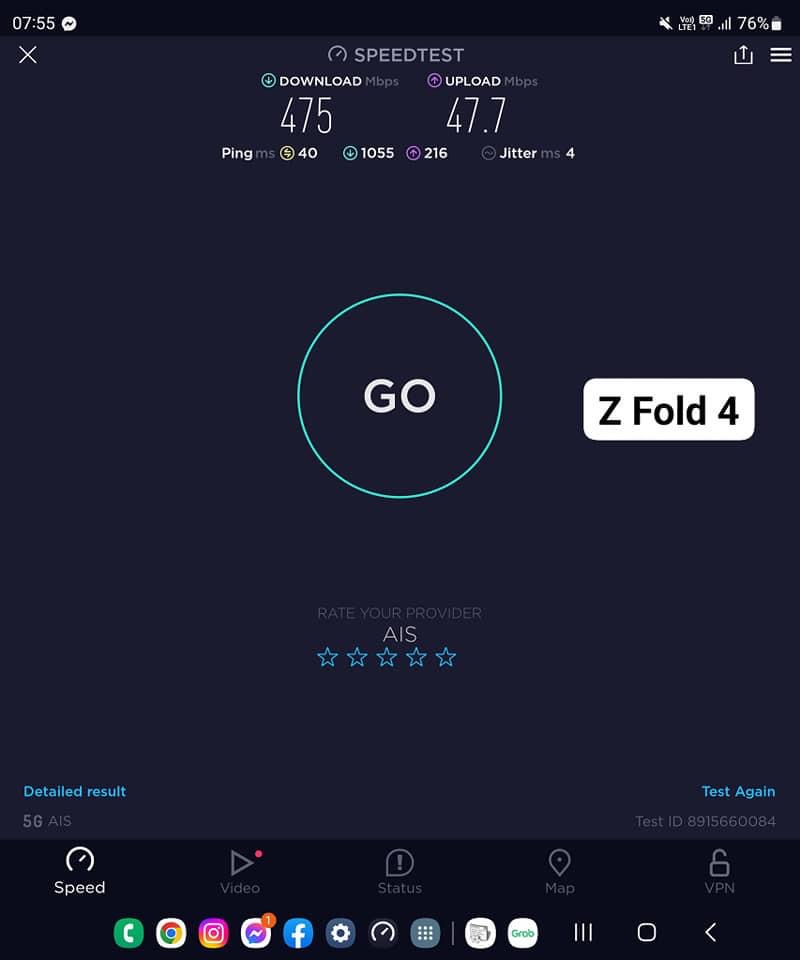The height and width of the screenshot is (960, 800).
Task: Show recent apps
Action: pos(583,933)
